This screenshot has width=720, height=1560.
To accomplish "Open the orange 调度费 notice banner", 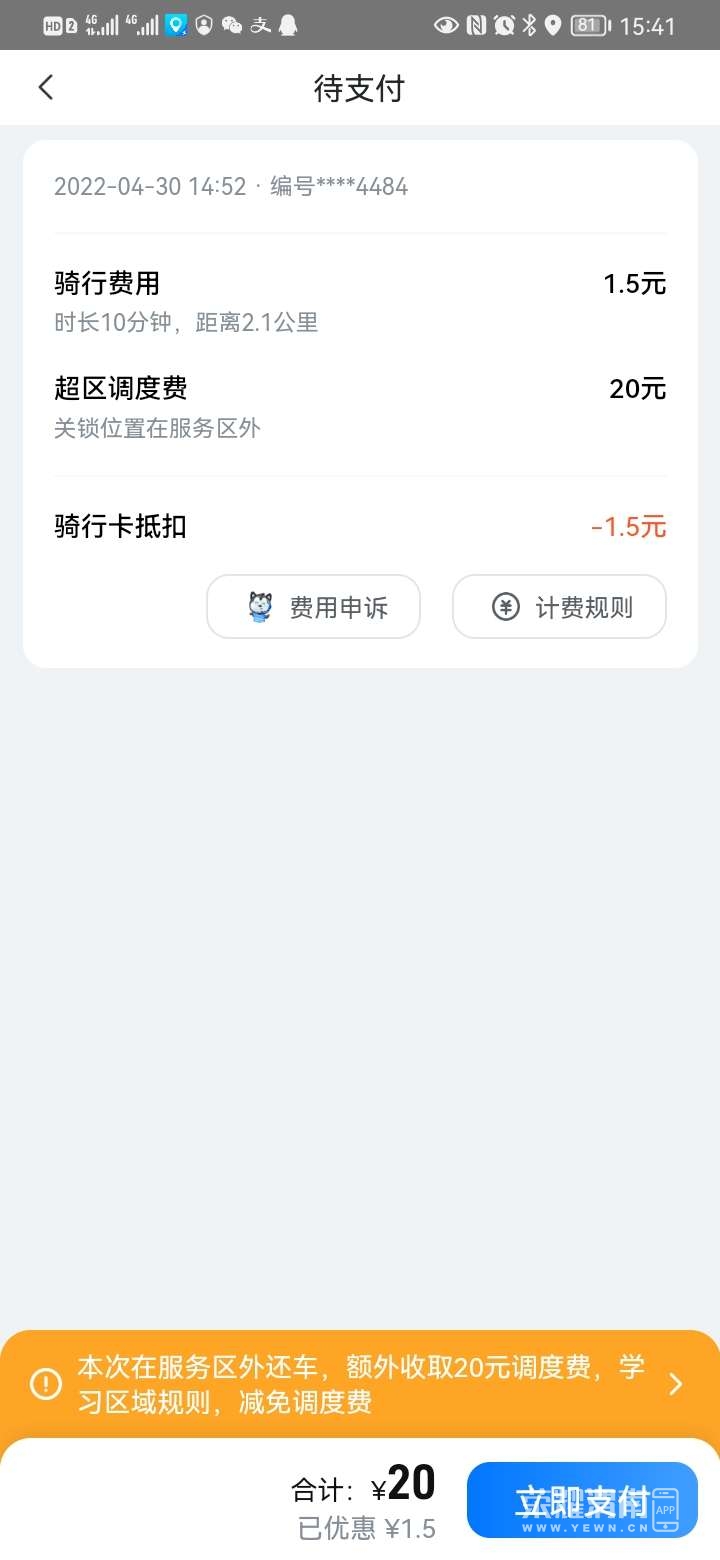I will tap(360, 1384).
